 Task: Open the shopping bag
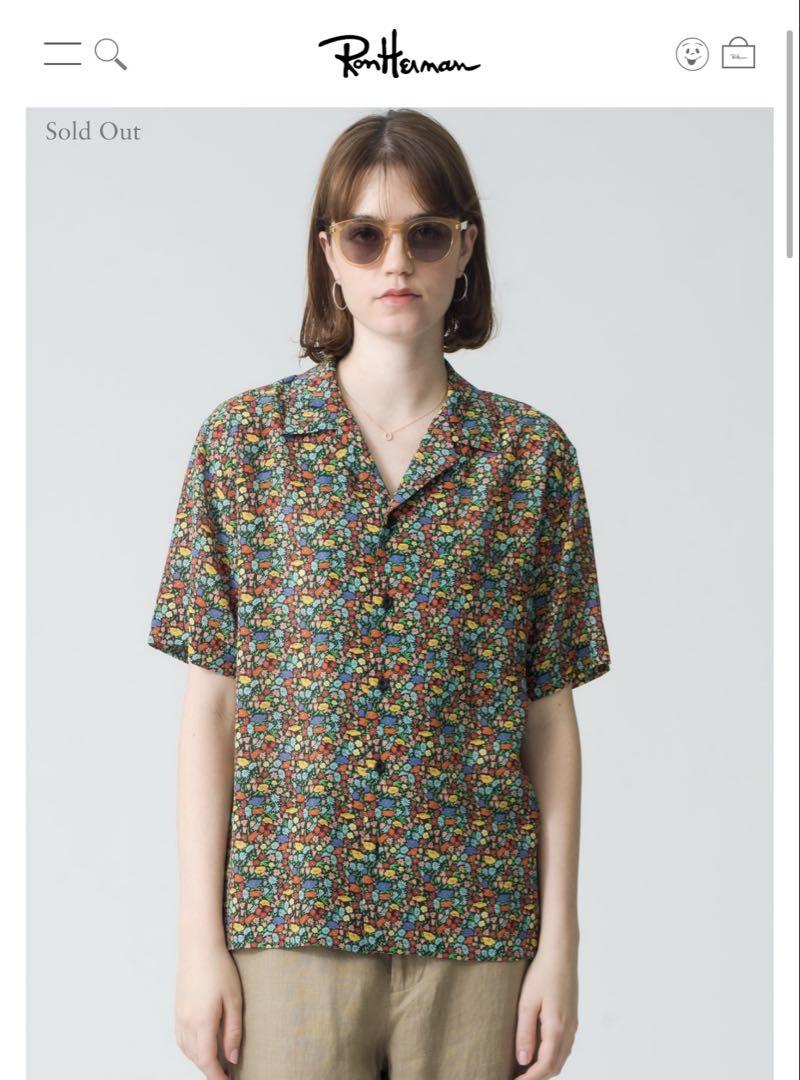pyautogui.click(x=739, y=53)
